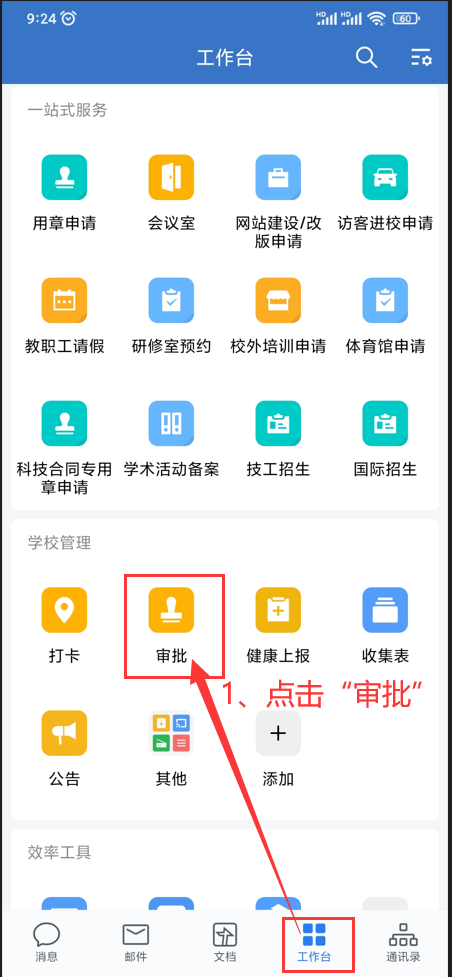Open the 通讯录 tab
452x977 pixels.
(x=403, y=942)
